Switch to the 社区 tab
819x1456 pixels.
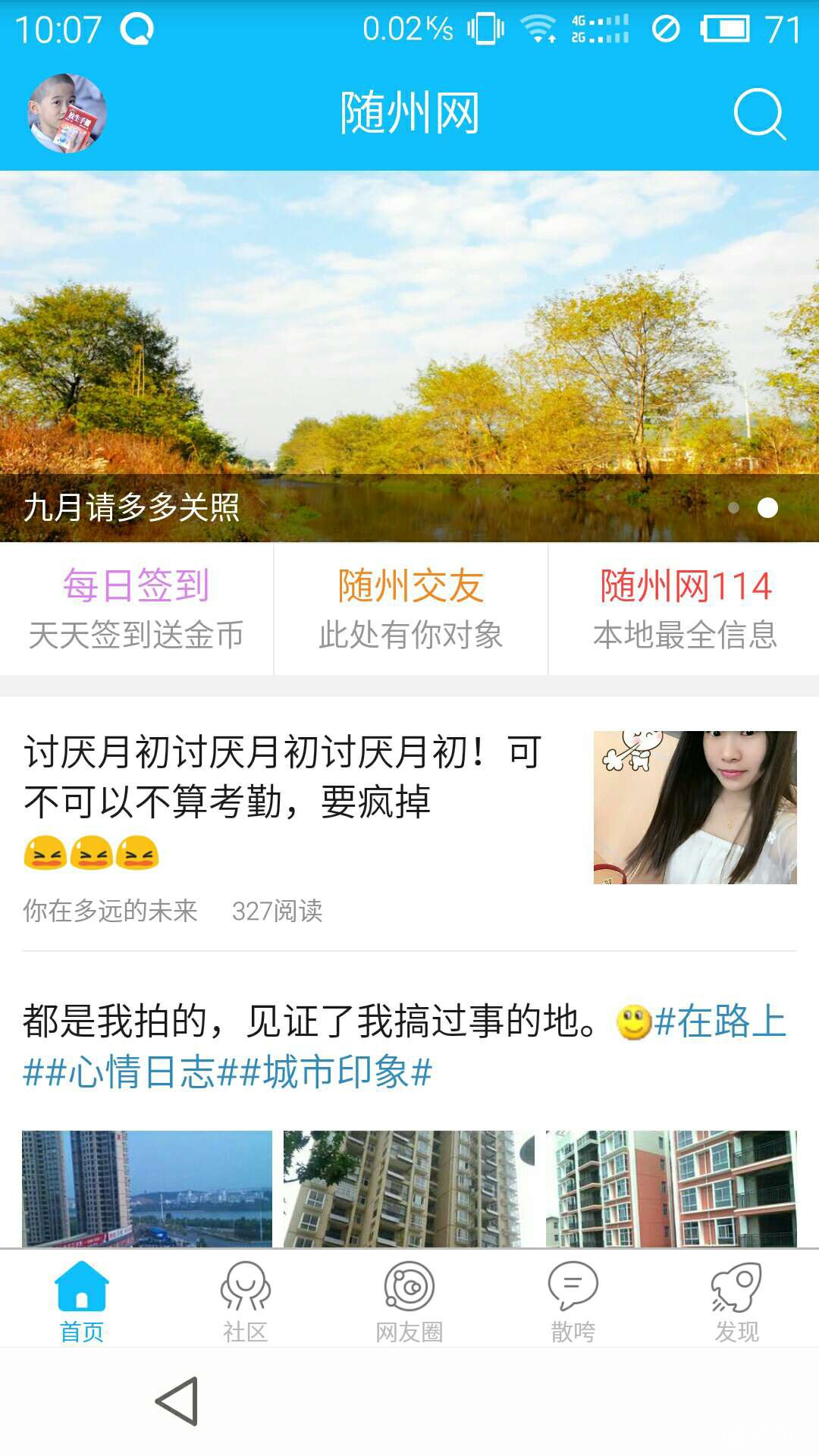[x=245, y=1300]
